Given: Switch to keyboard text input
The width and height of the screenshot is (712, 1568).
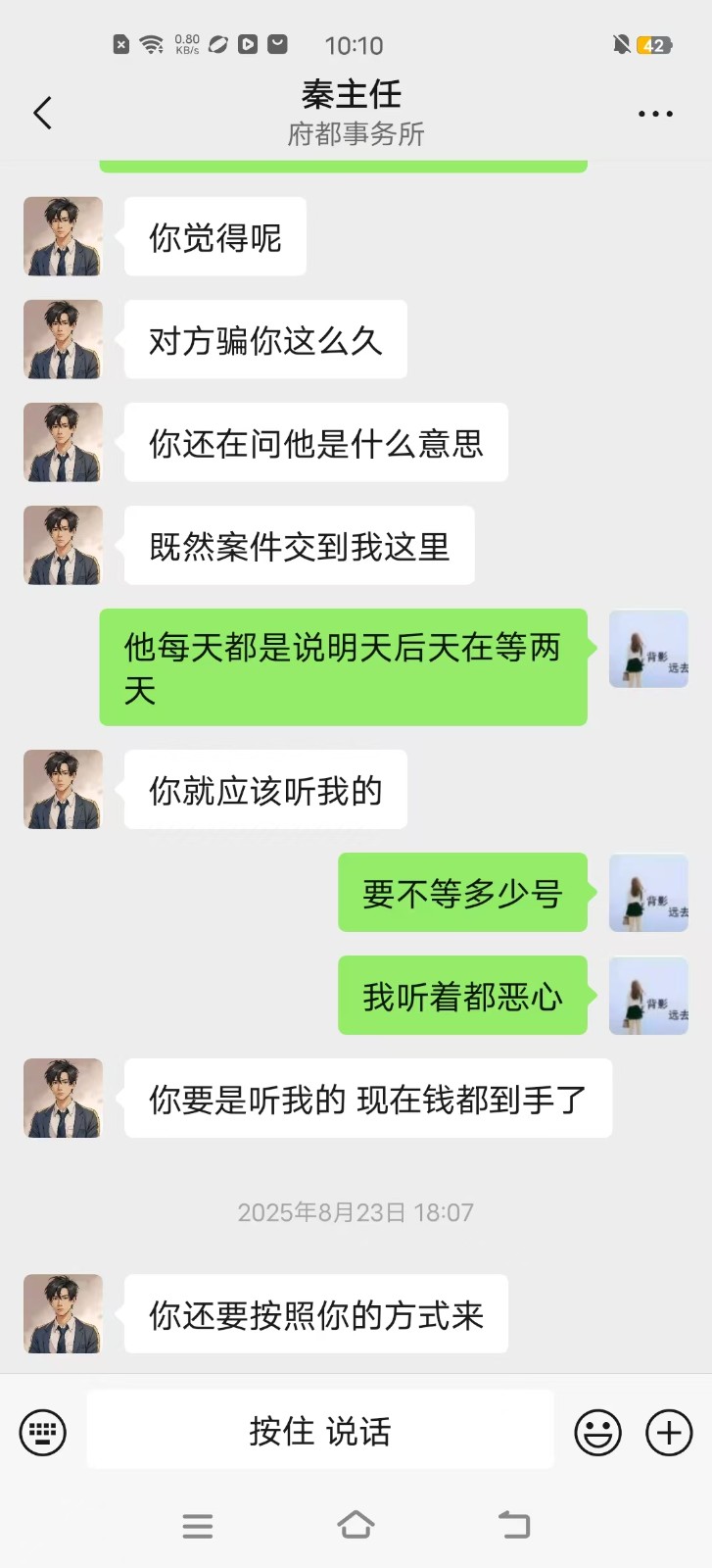Looking at the screenshot, I should (43, 1433).
